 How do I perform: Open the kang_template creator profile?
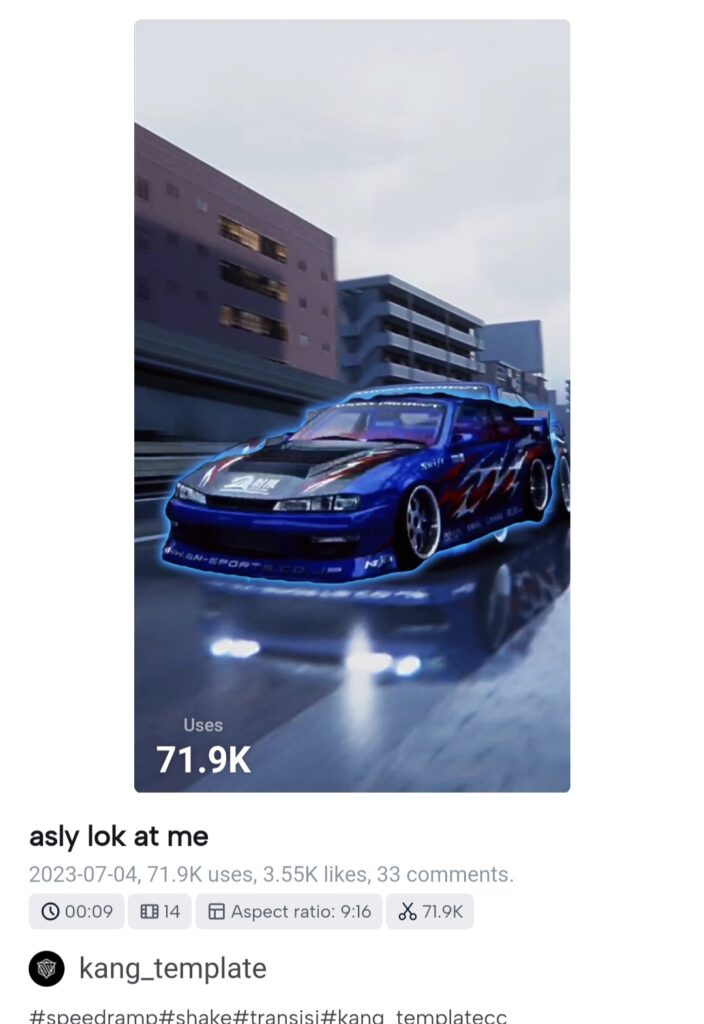(172, 968)
